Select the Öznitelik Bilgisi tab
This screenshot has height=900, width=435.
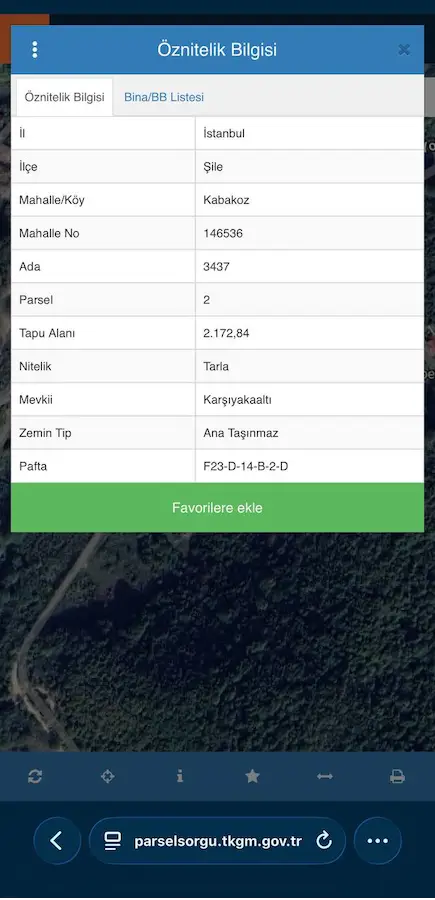point(64,97)
